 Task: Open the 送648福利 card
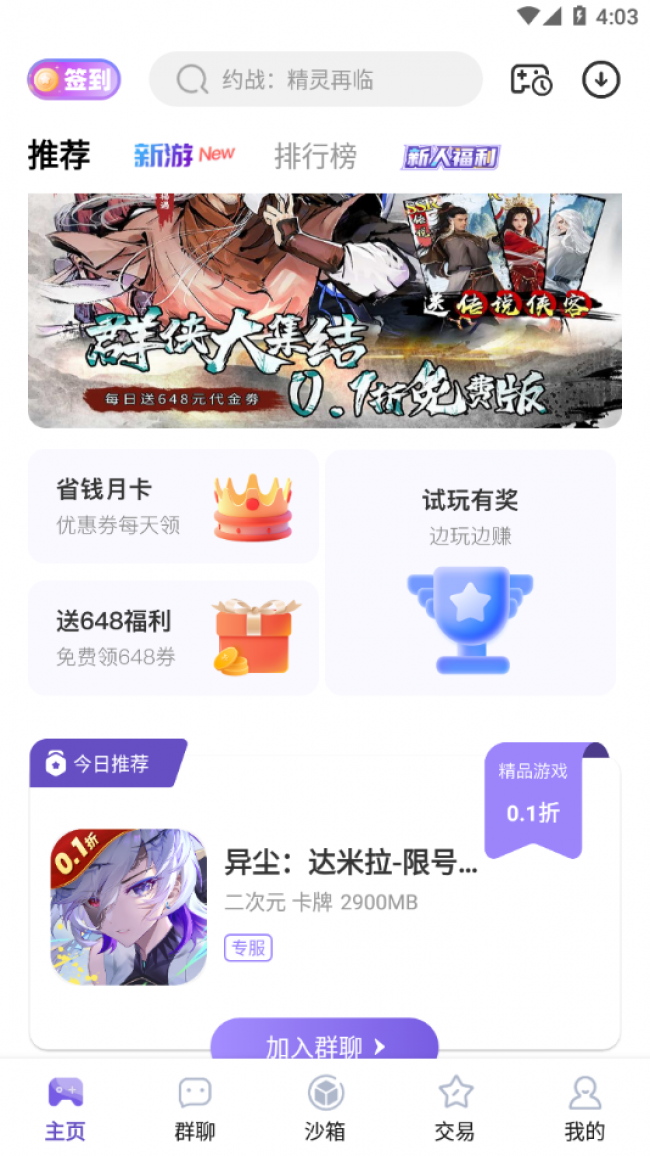[173, 638]
